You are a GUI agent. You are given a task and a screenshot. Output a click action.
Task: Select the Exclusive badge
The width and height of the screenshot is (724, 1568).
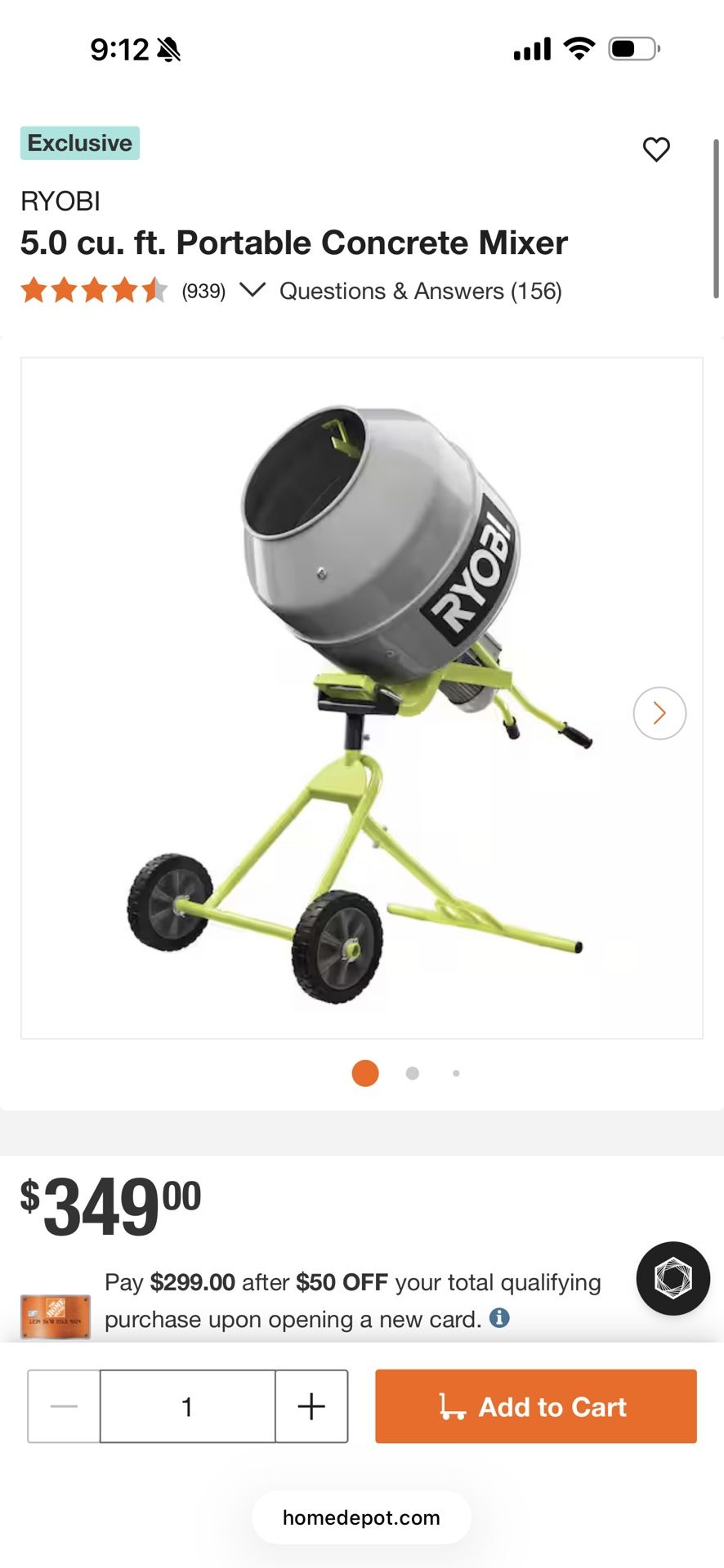click(x=79, y=143)
